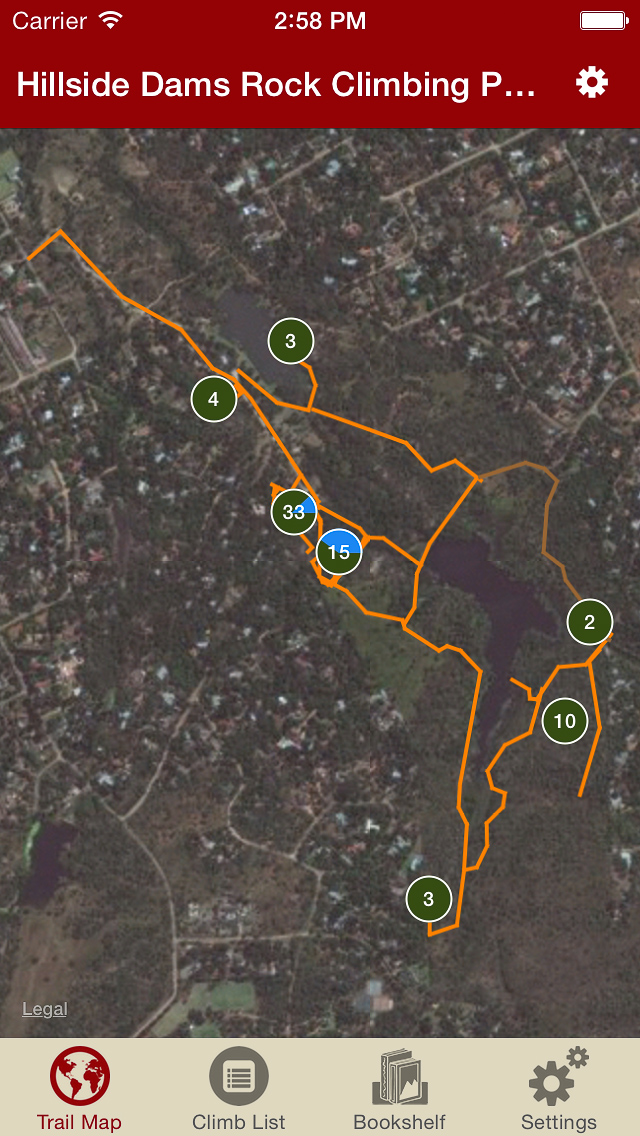Select the Trail Map tab
Viewport: 640px width, 1136px height.
[80, 1088]
